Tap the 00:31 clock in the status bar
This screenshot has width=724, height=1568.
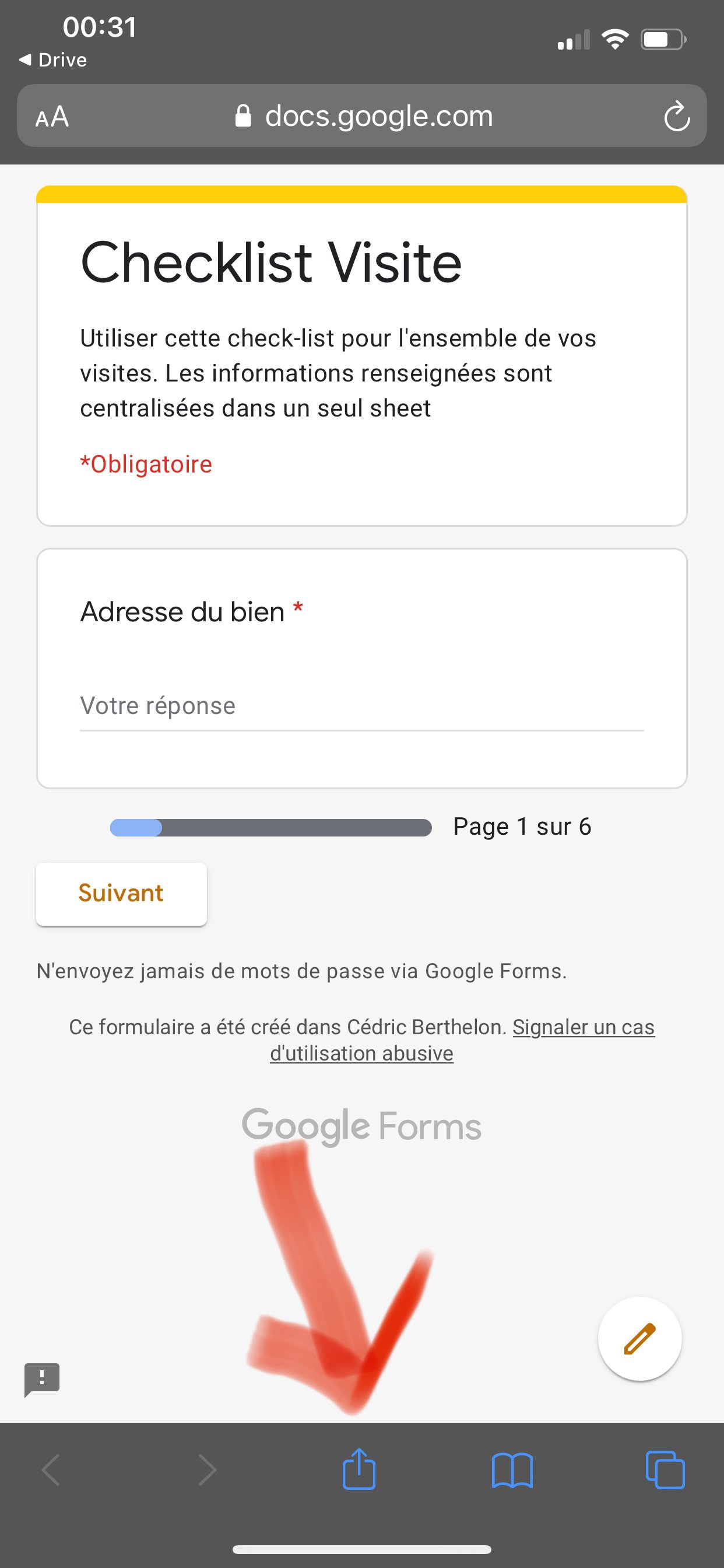click(x=99, y=26)
